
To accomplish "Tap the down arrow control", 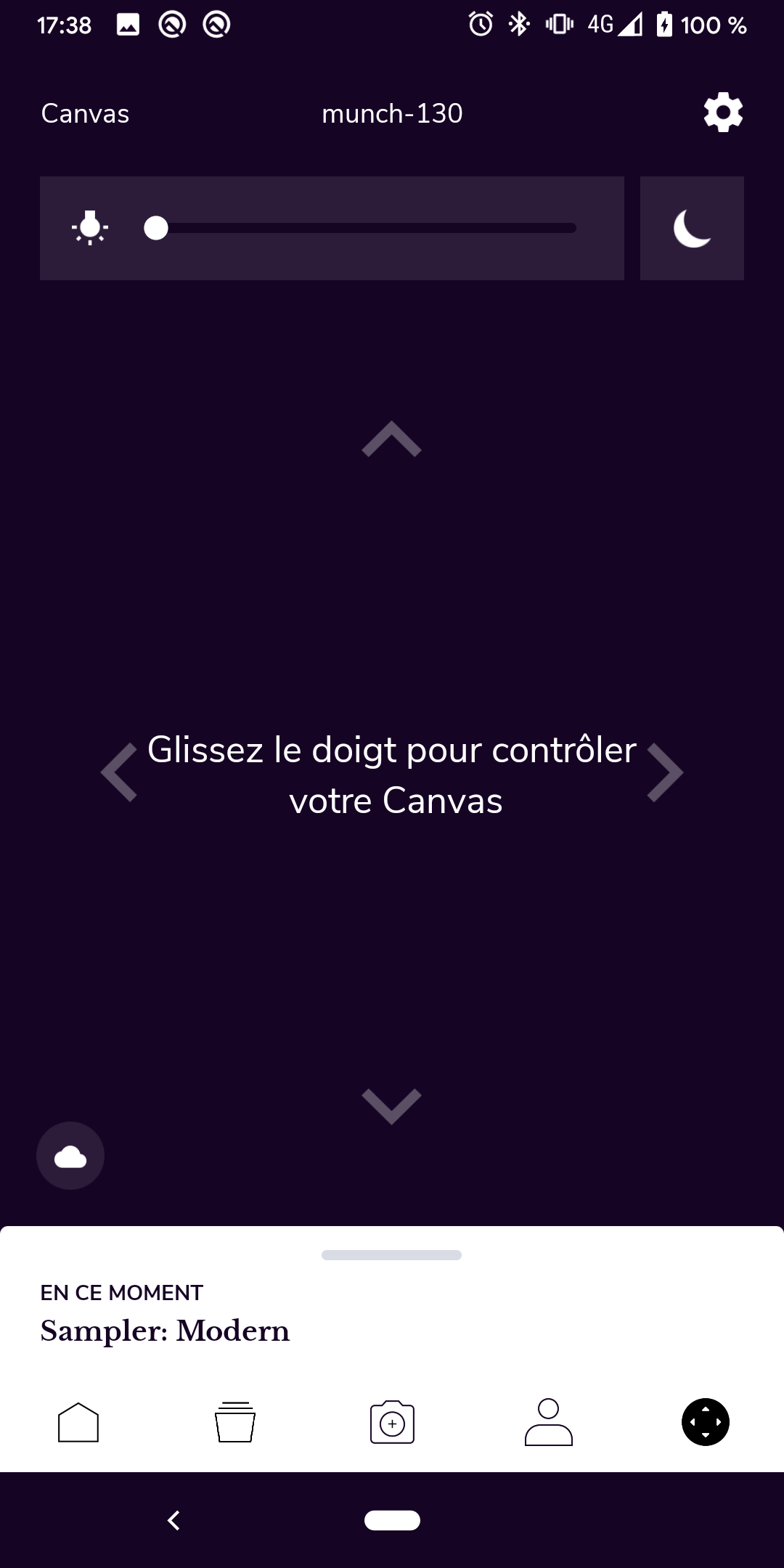I will (391, 1106).
